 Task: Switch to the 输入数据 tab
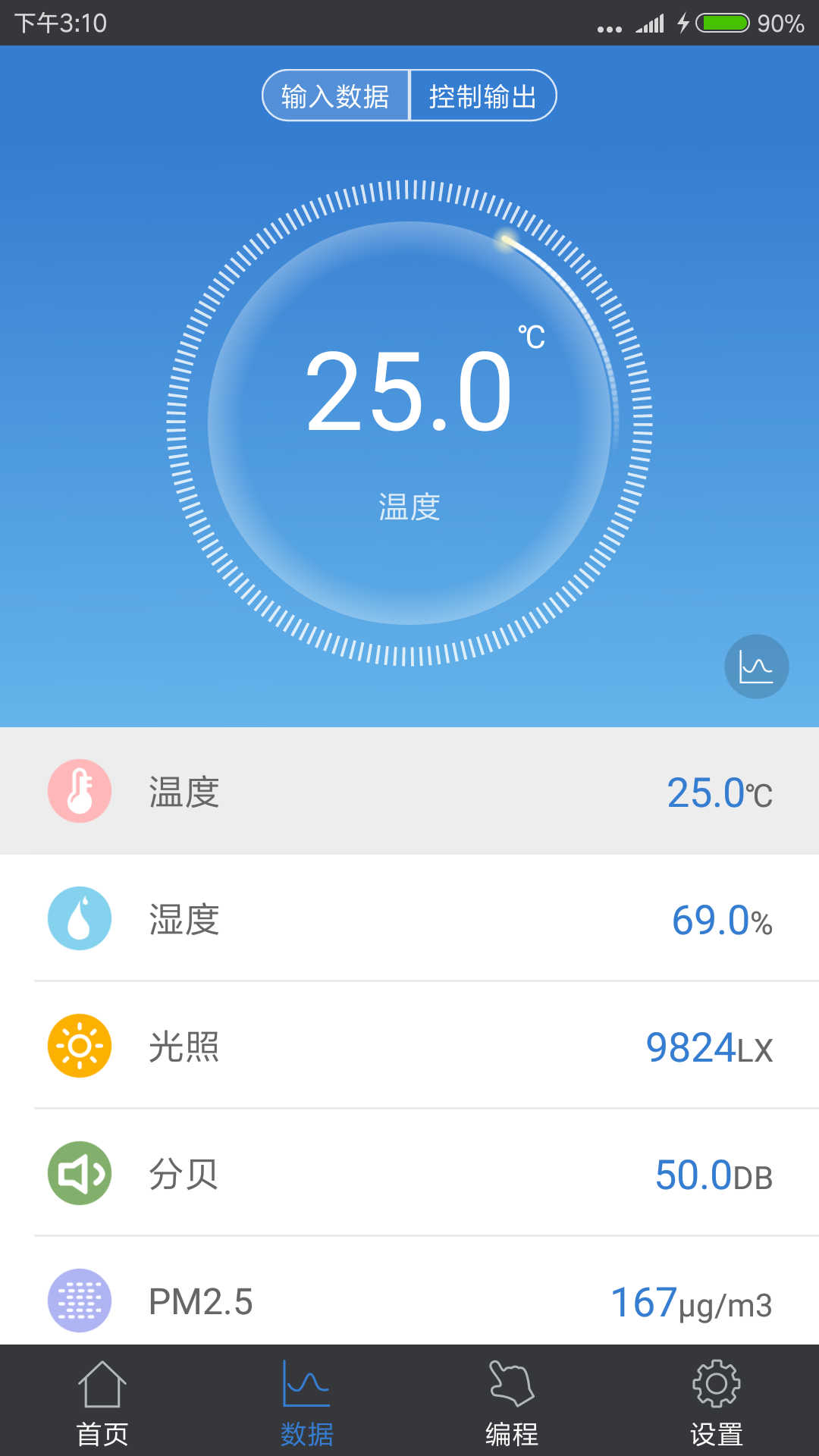pos(336,96)
